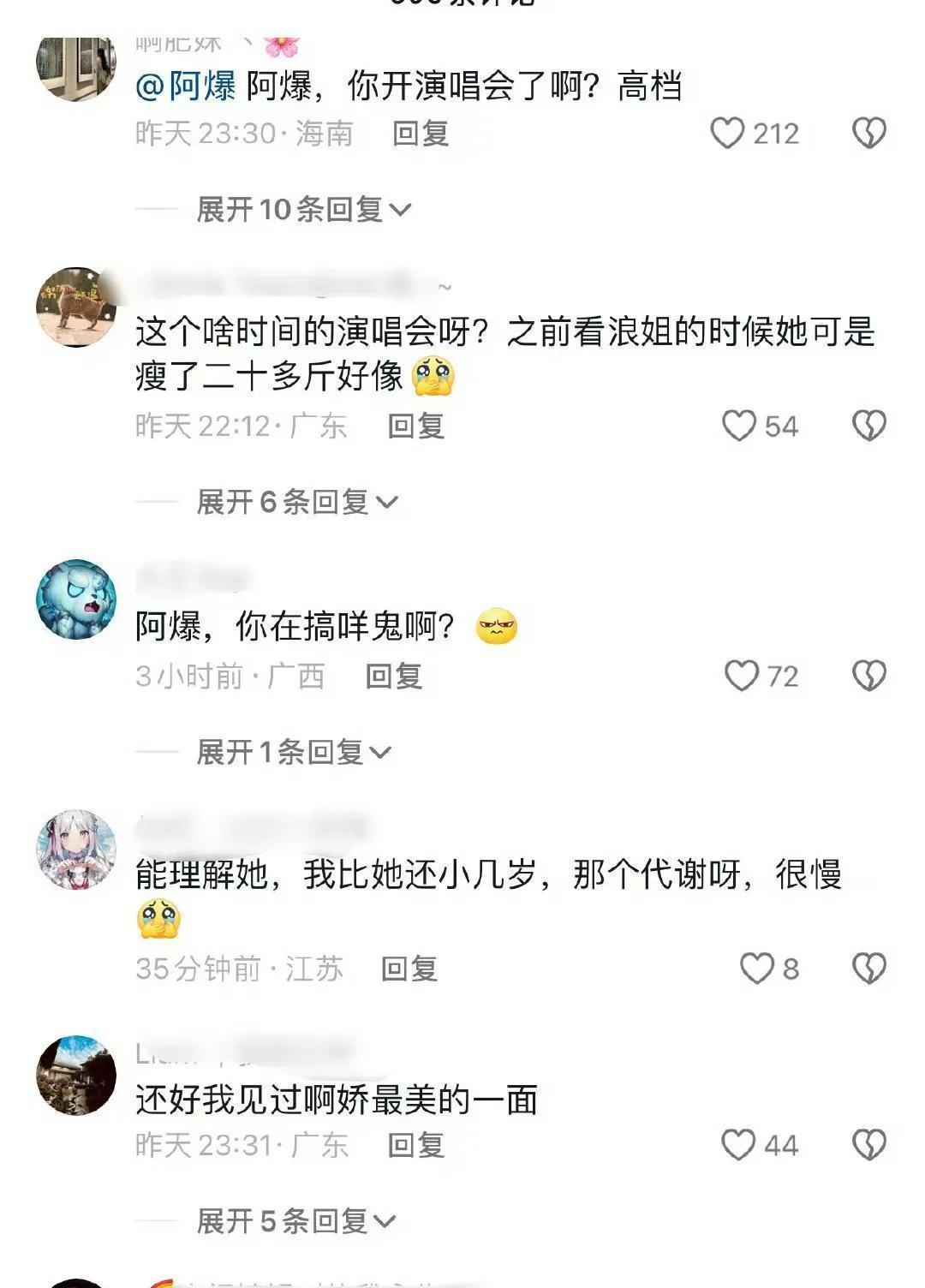Reply to the 江苏 comment
This screenshot has height=1288, width=925.
coord(409,969)
